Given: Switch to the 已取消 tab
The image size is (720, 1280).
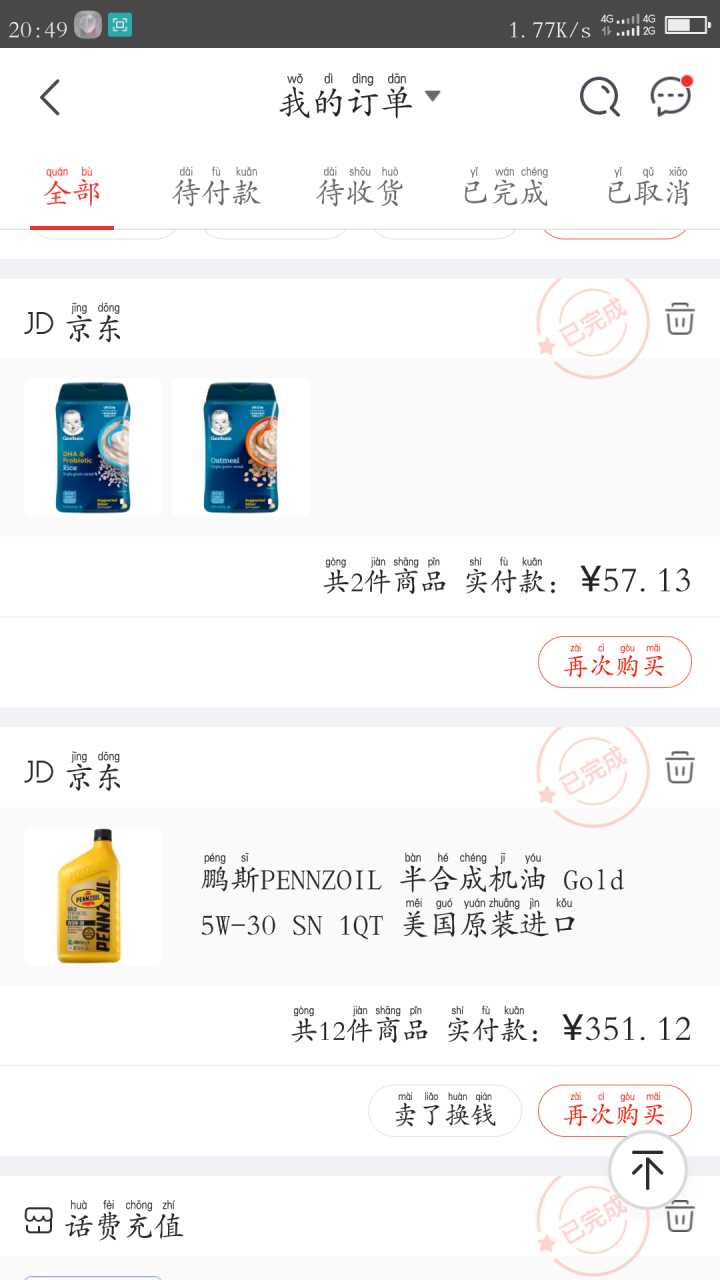Looking at the screenshot, I should (649, 192).
